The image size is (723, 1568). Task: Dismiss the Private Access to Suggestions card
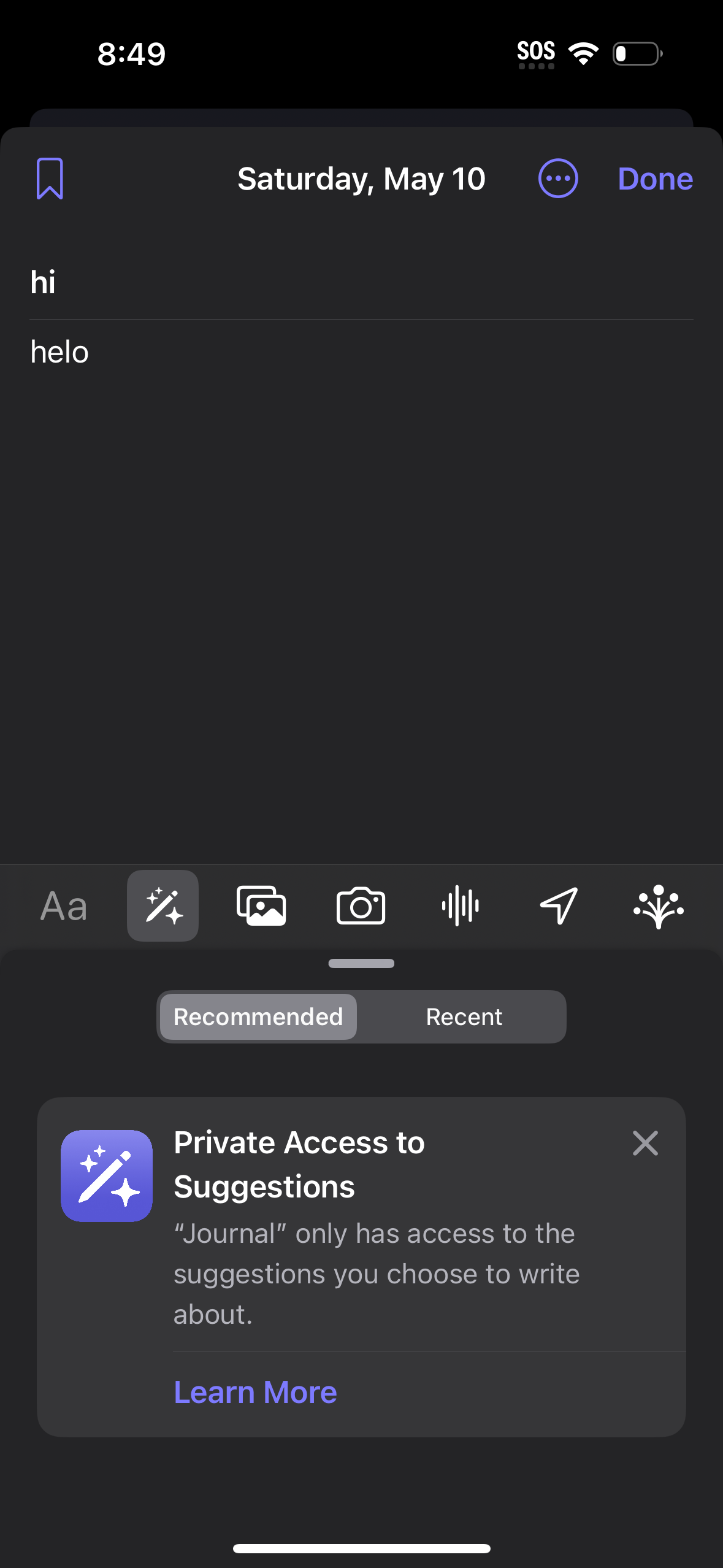(x=645, y=1143)
